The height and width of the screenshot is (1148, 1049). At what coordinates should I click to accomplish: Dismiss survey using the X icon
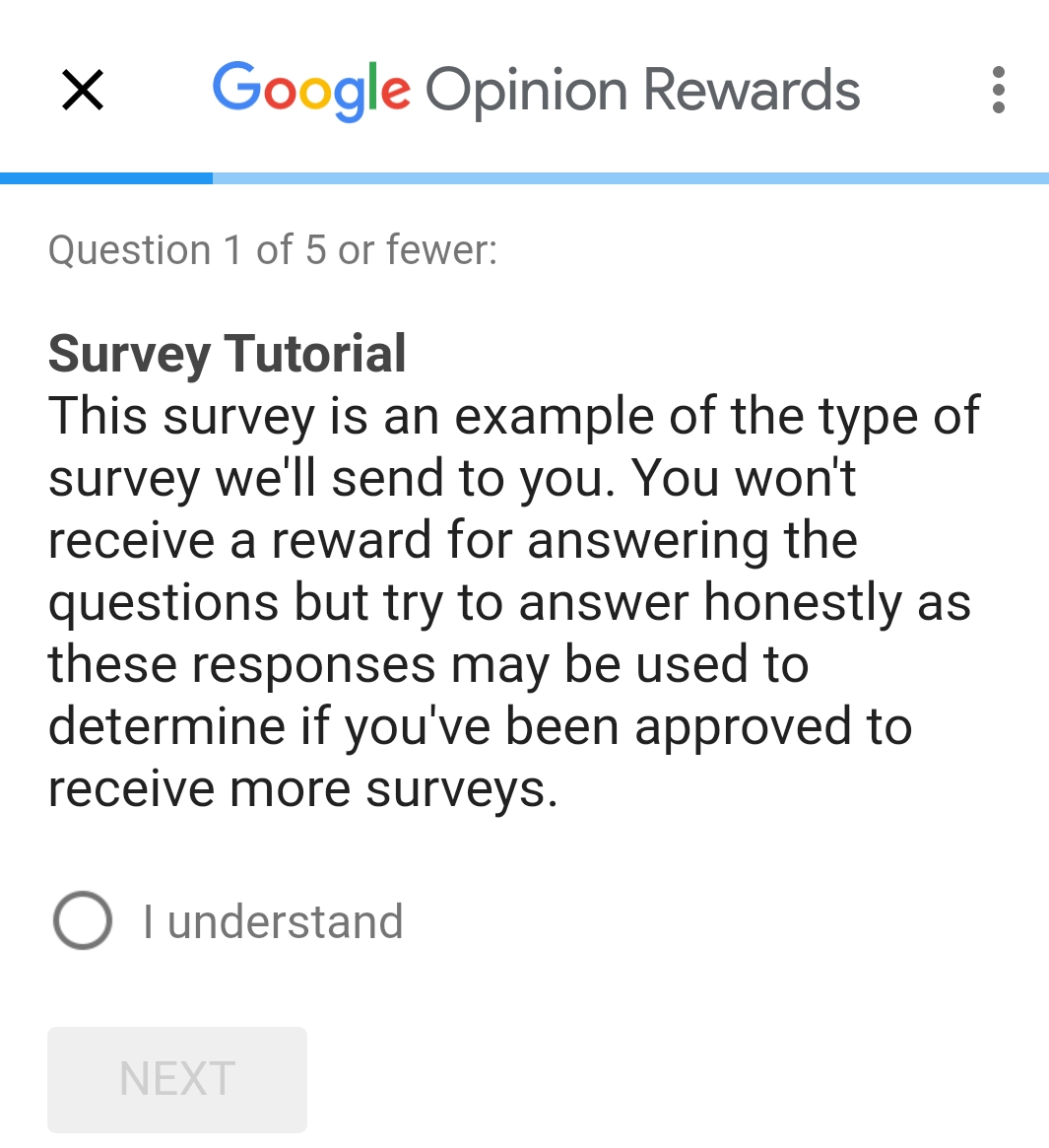(82, 90)
